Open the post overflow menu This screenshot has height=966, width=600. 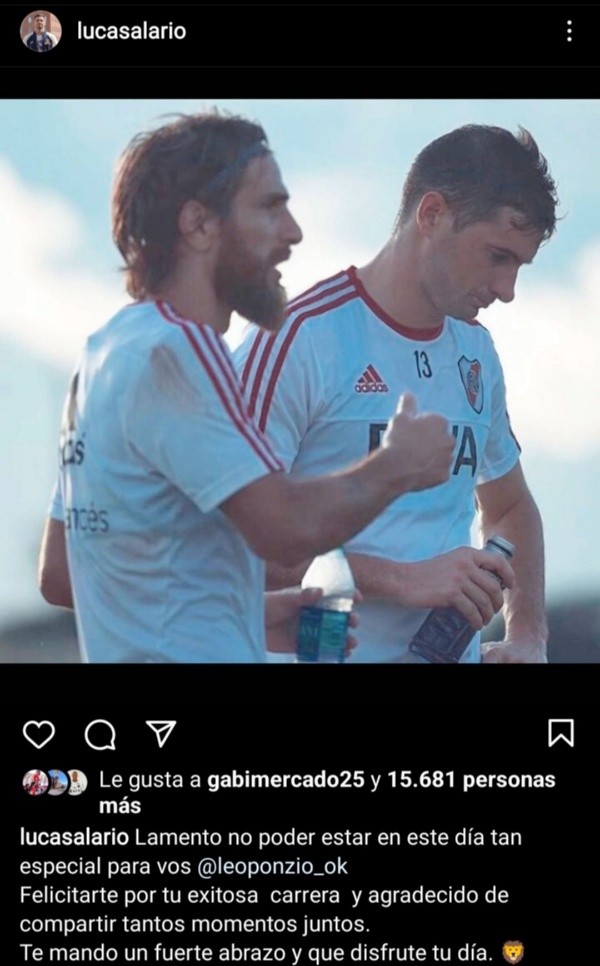click(x=569, y=31)
